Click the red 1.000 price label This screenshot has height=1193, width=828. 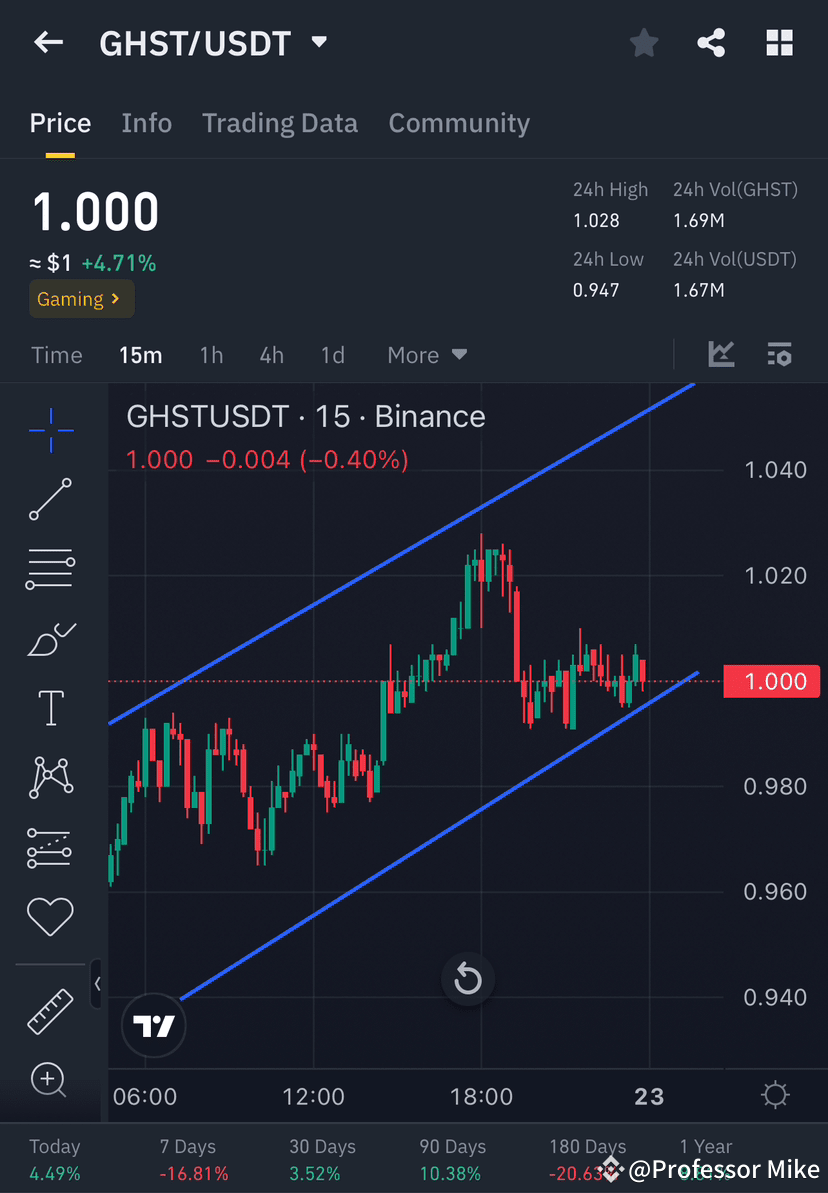(x=771, y=681)
